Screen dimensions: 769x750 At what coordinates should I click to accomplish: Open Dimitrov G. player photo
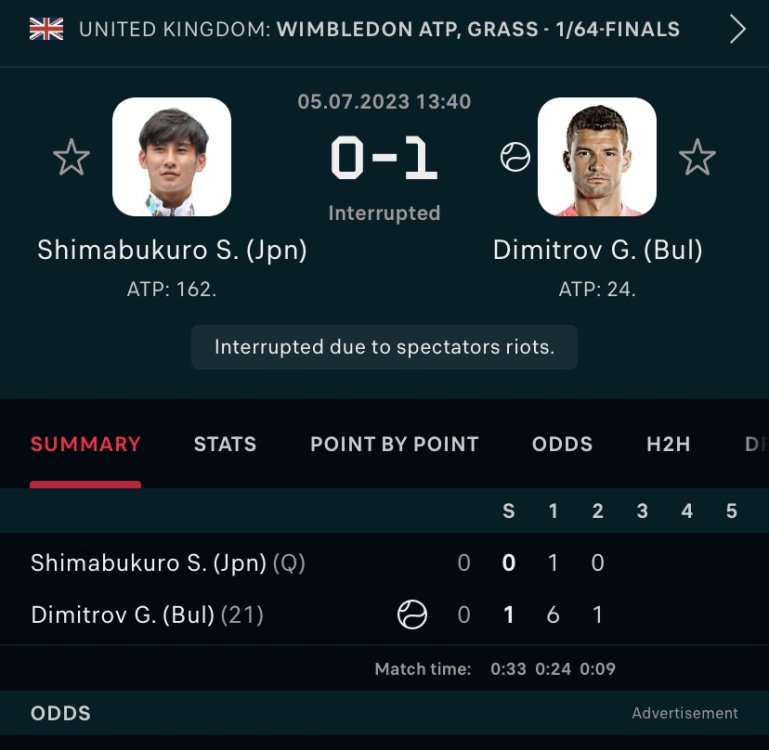click(x=597, y=157)
